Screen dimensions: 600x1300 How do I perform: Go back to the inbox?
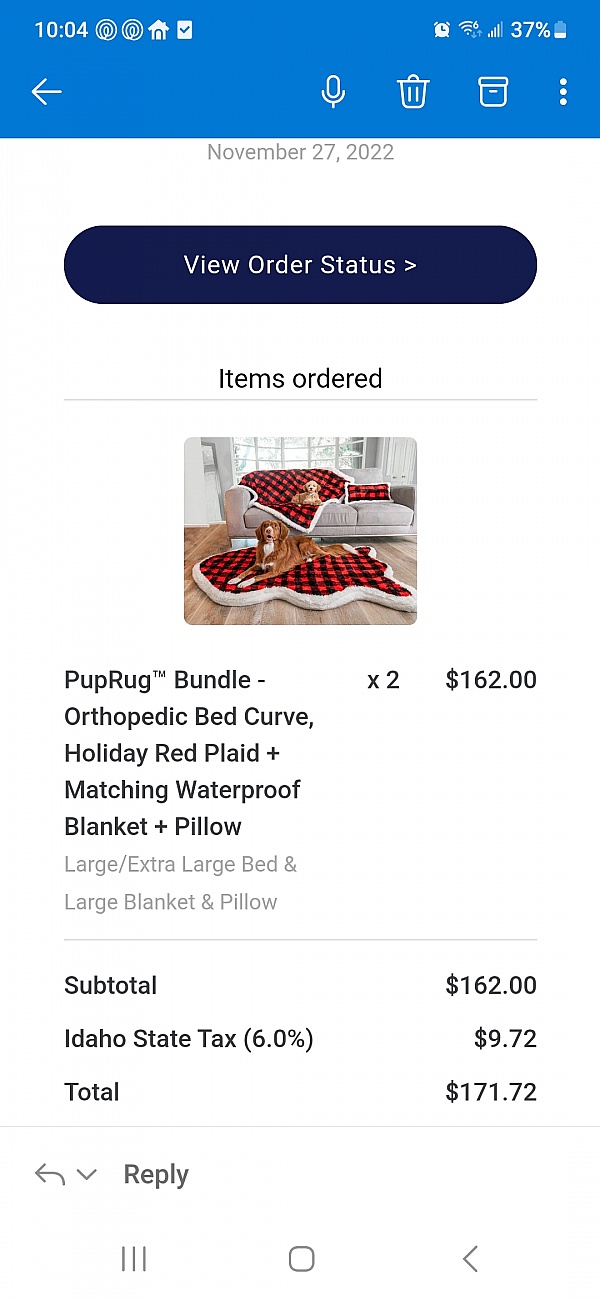click(x=46, y=92)
